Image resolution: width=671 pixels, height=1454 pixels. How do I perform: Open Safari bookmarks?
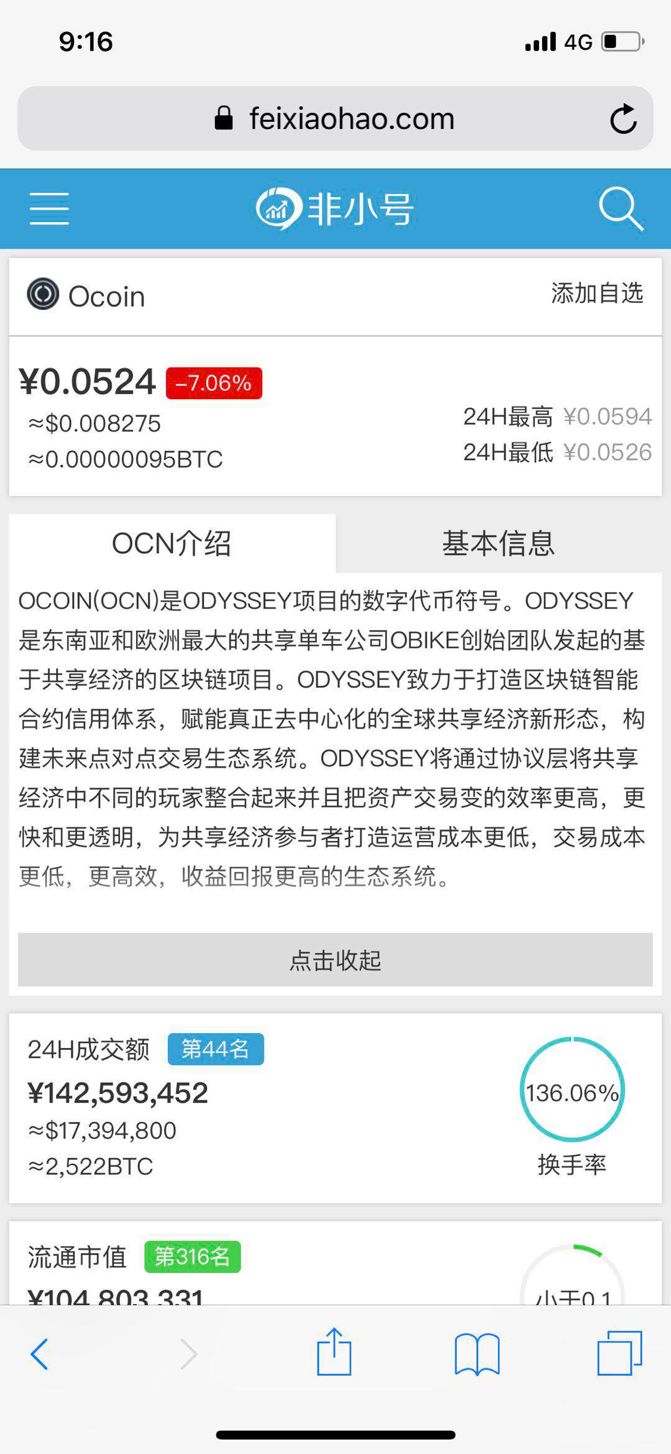477,1355
